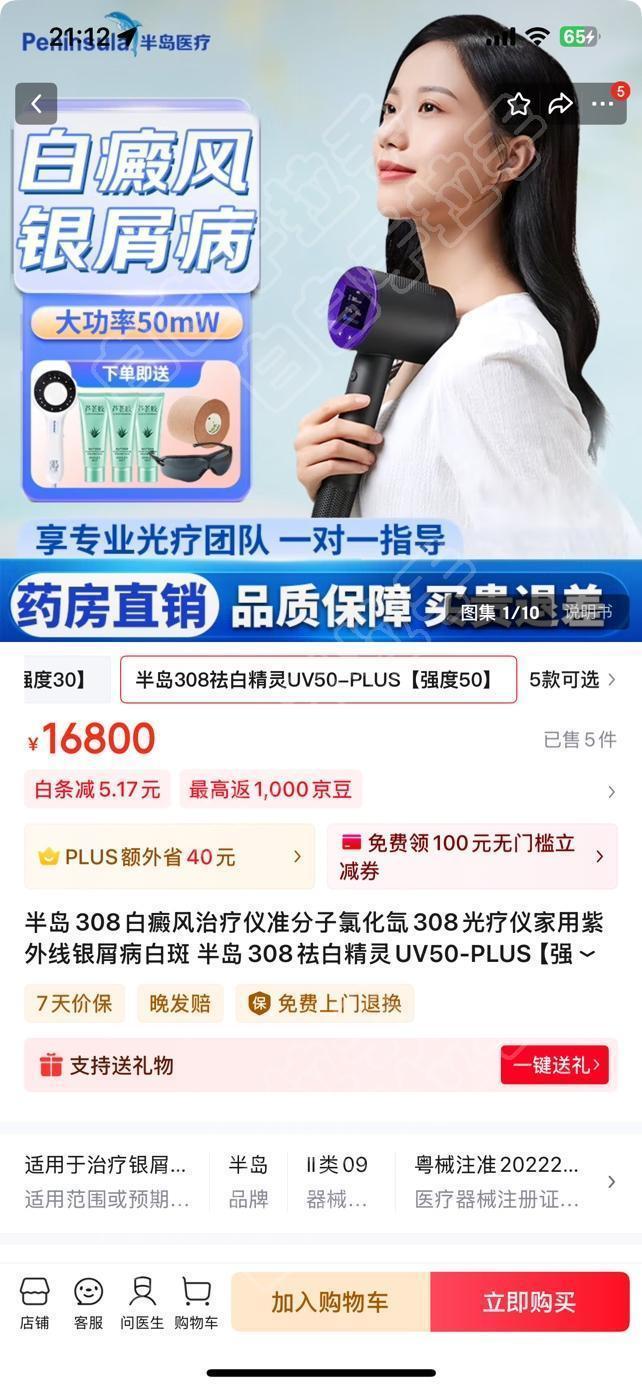
Task: Go to the 购物车 shopping cart
Action: click(x=196, y=1302)
